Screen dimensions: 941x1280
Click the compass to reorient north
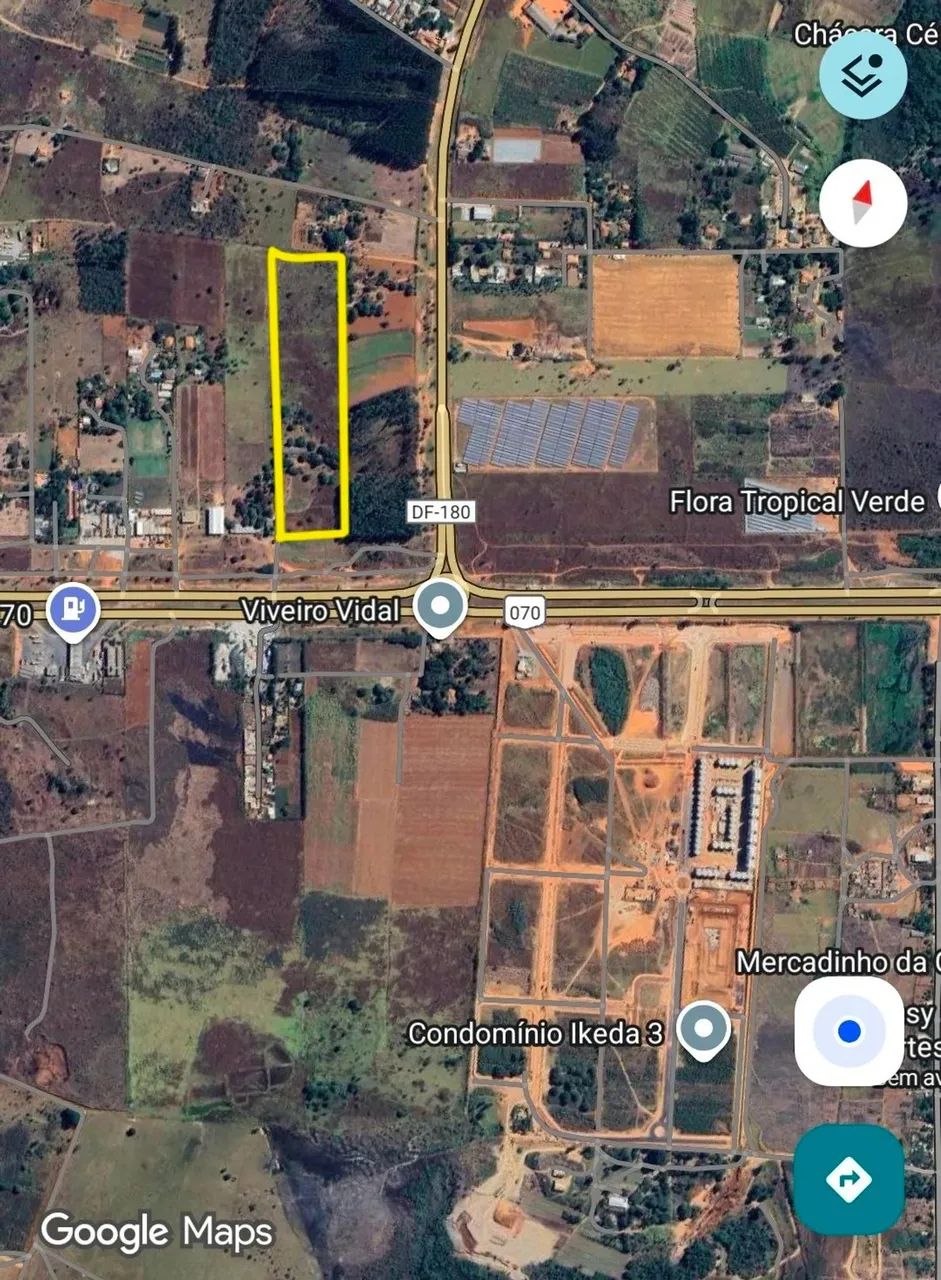tap(861, 203)
